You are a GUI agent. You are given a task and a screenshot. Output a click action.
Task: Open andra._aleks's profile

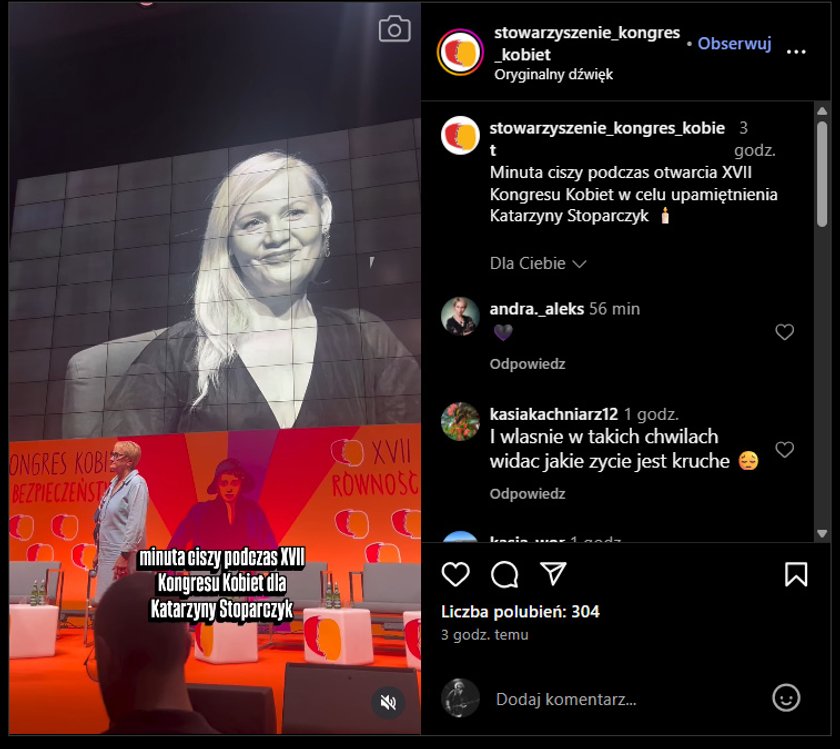pyautogui.click(x=537, y=309)
